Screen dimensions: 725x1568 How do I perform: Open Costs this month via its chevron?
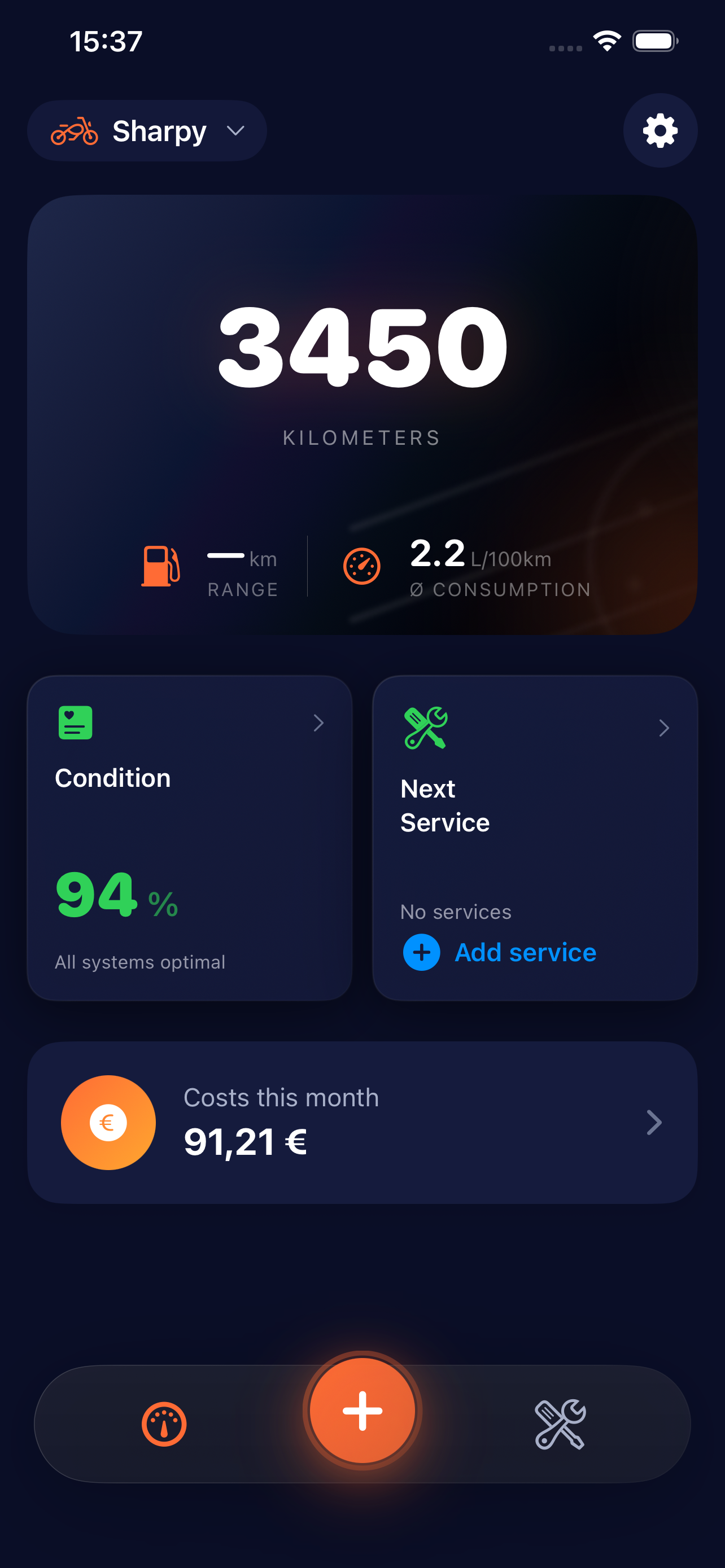coord(654,1122)
